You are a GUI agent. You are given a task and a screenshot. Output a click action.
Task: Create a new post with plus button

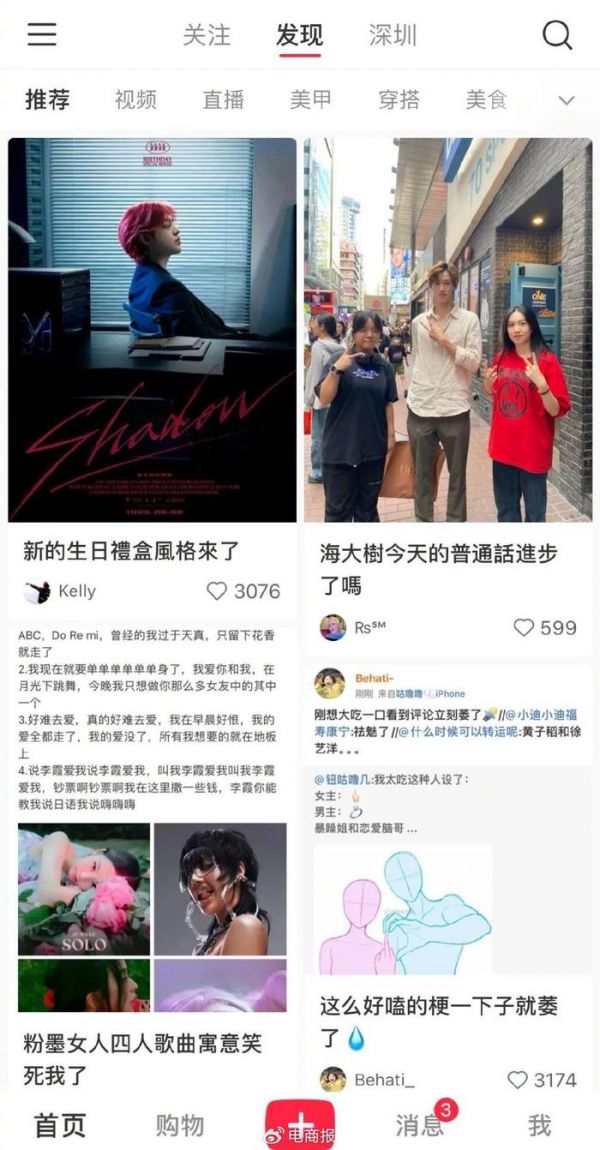coord(300,1125)
